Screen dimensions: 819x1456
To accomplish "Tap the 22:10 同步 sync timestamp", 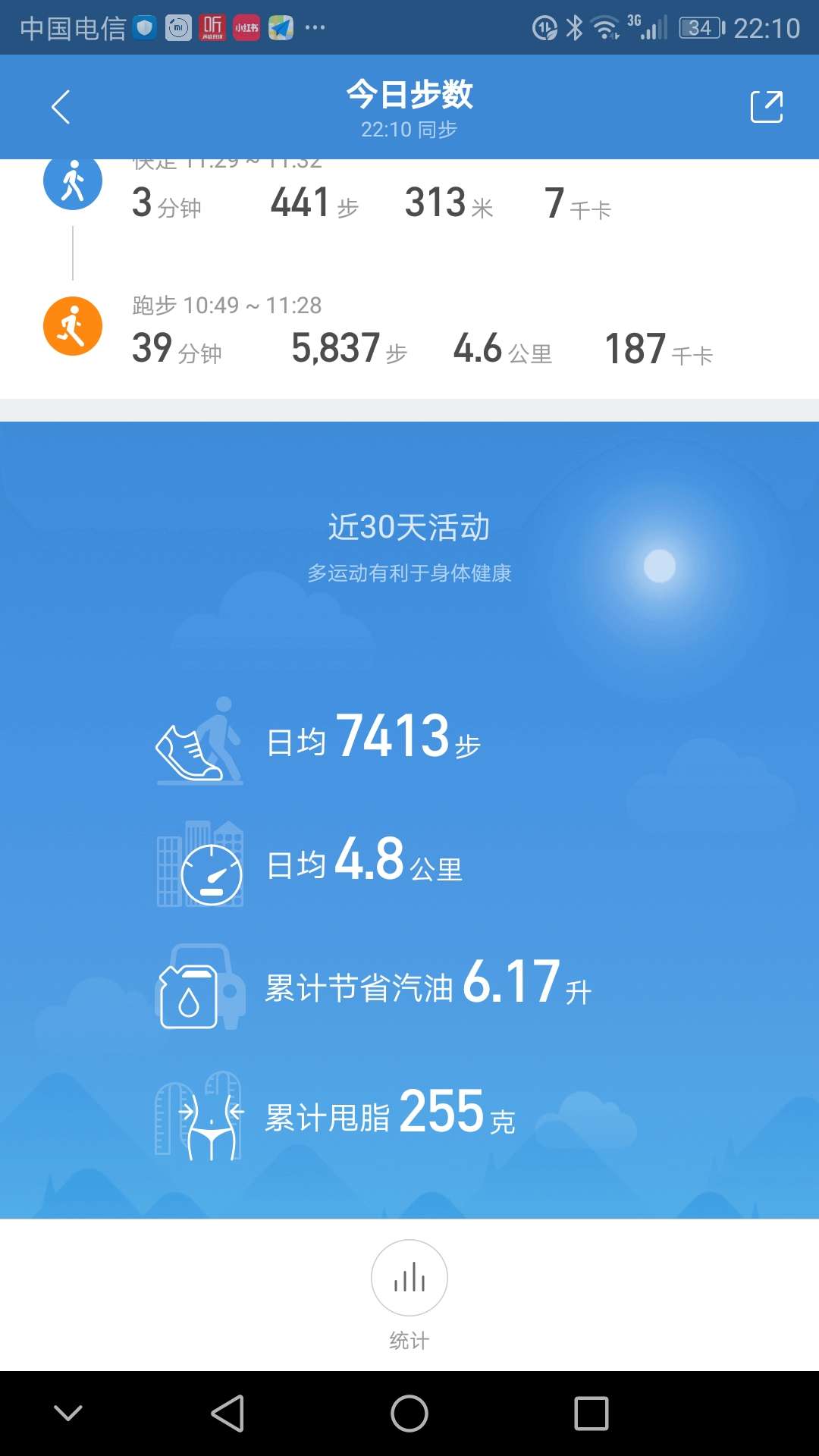I will pos(409,129).
